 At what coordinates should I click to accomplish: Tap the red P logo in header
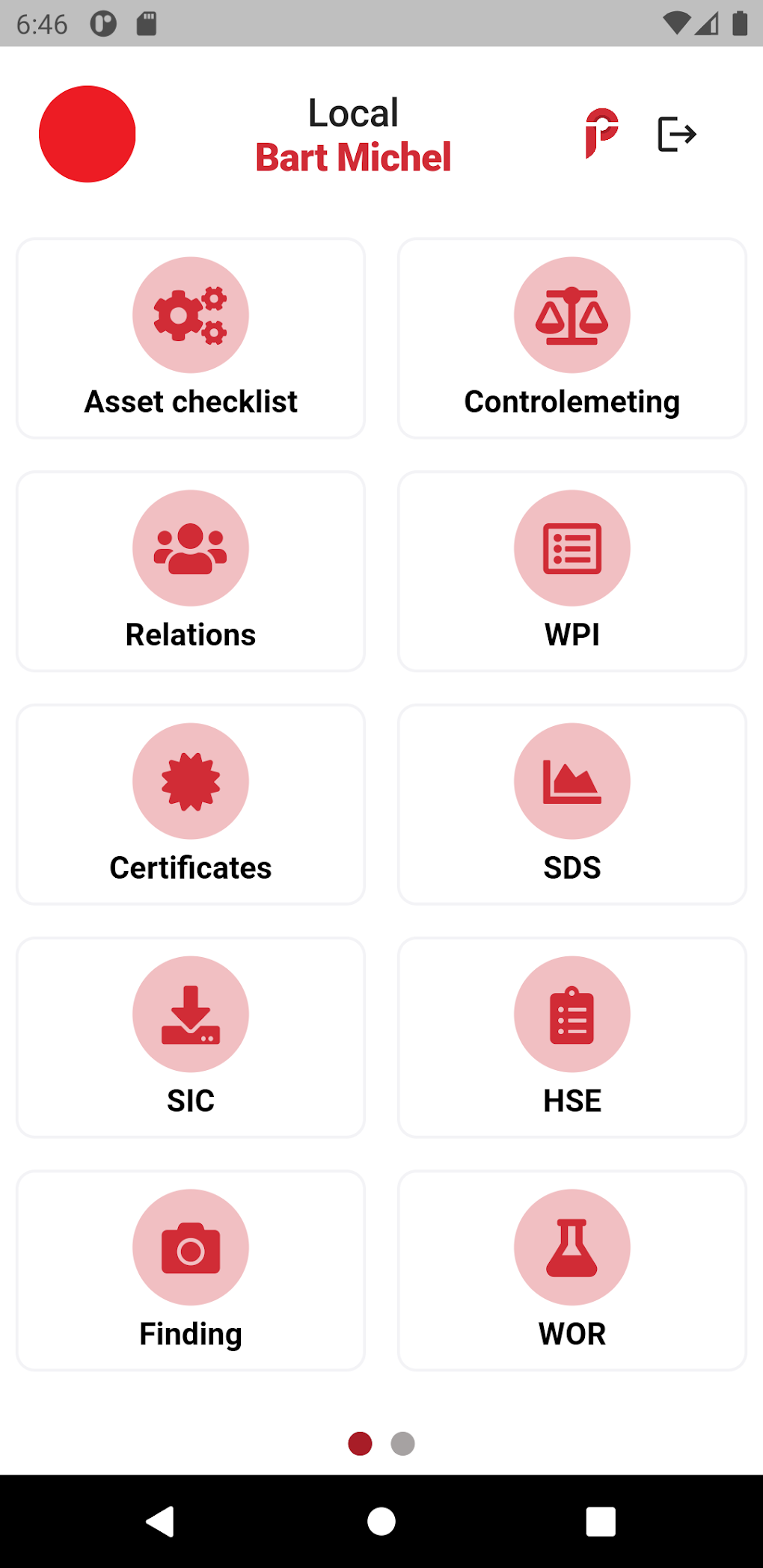tap(603, 133)
